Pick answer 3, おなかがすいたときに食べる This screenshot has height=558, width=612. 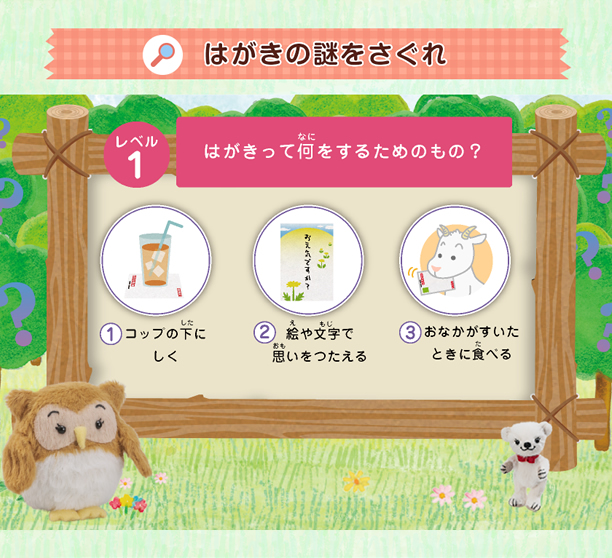pyautogui.click(x=454, y=262)
